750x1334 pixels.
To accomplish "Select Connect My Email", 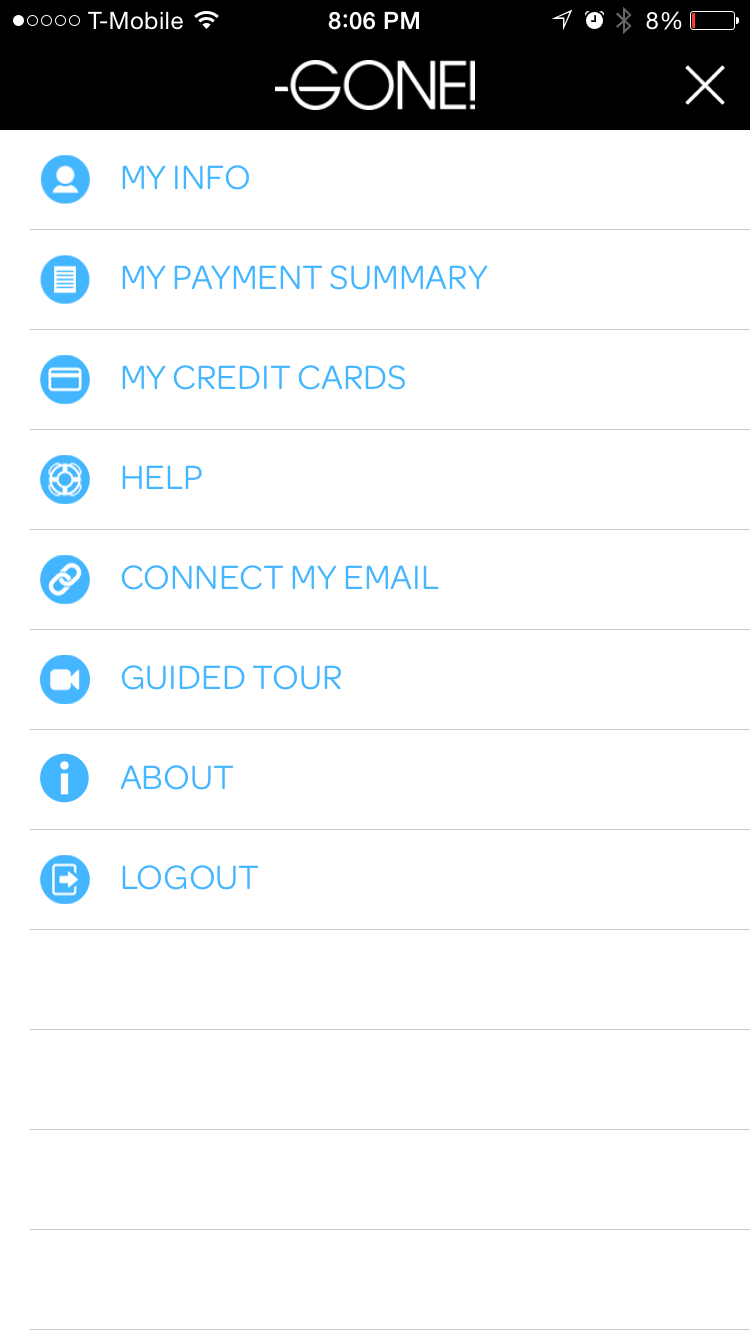I will pos(279,579).
